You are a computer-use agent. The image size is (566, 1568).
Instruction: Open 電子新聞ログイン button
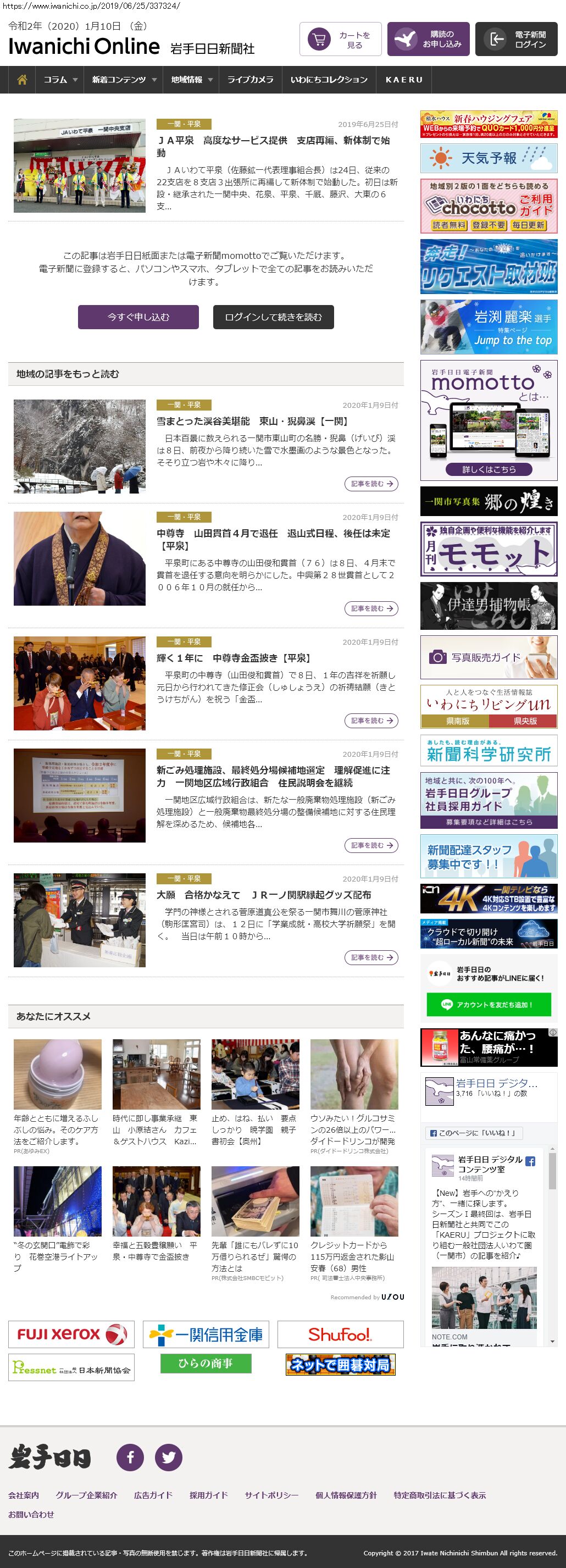tap(516, 40)
